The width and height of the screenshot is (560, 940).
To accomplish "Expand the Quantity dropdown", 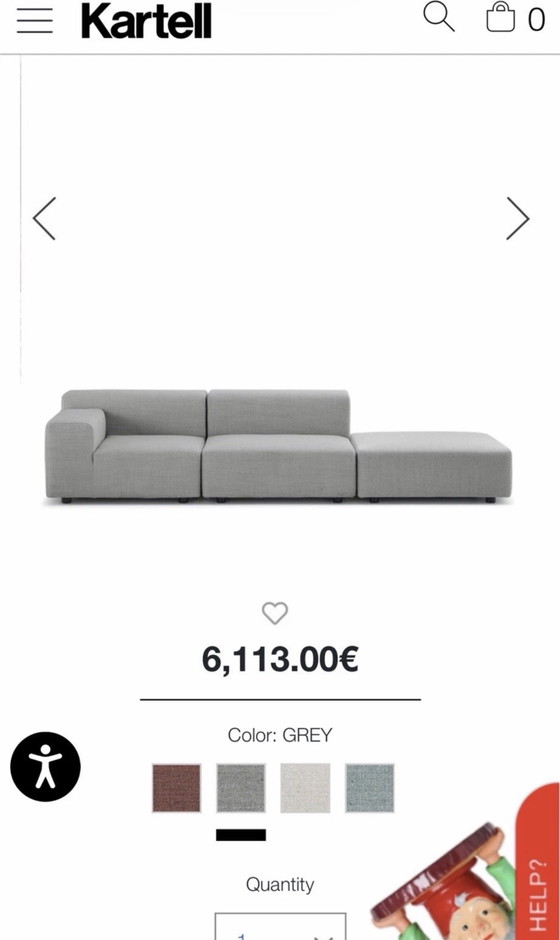I will (281, 926).
